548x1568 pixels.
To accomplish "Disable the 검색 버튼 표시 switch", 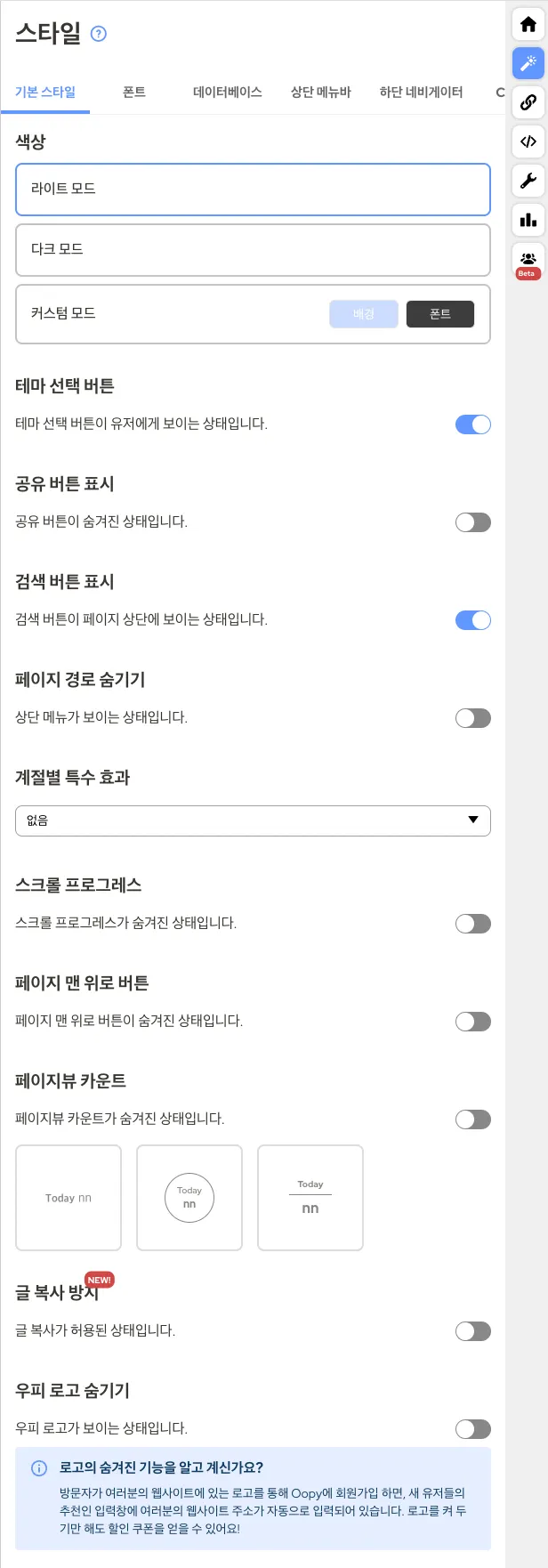I will 472,620.
